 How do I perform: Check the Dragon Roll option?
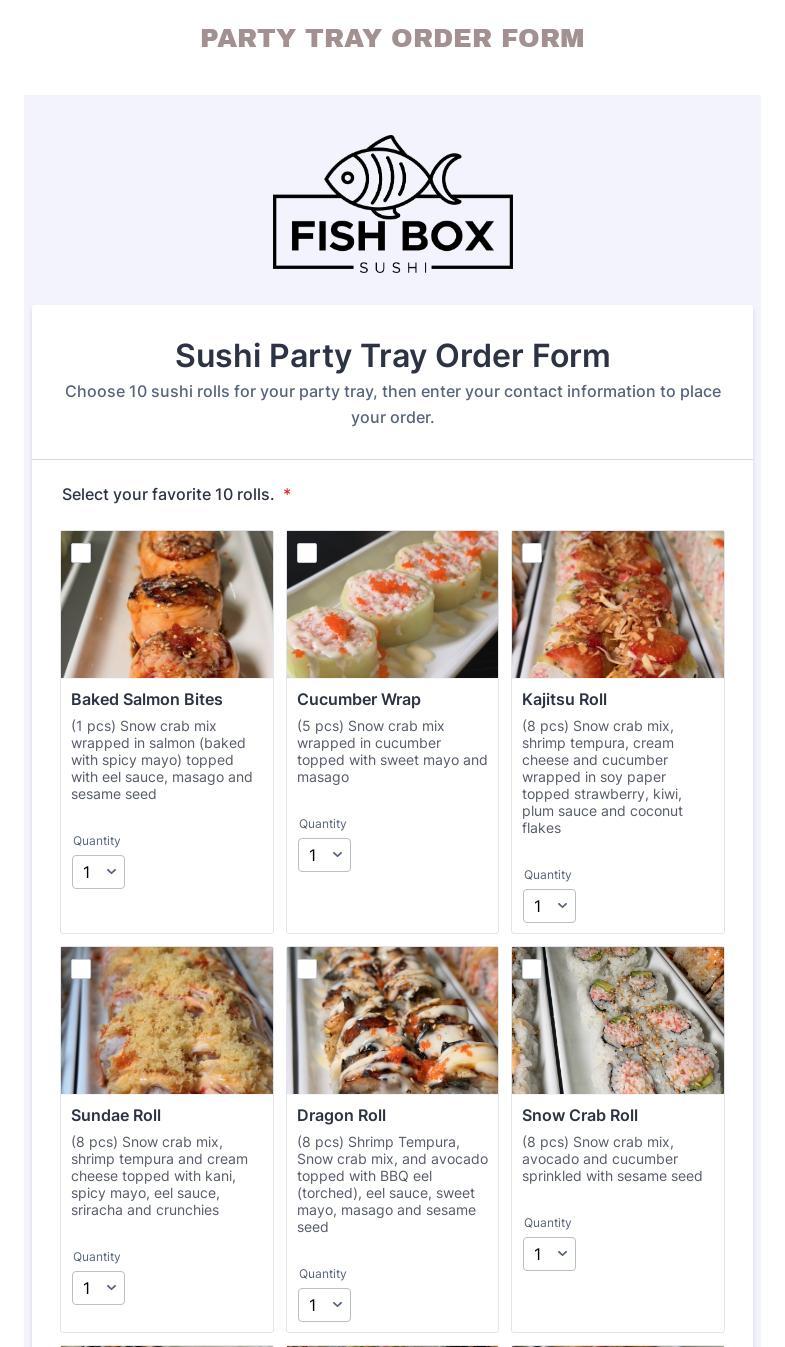pos(307,969)
